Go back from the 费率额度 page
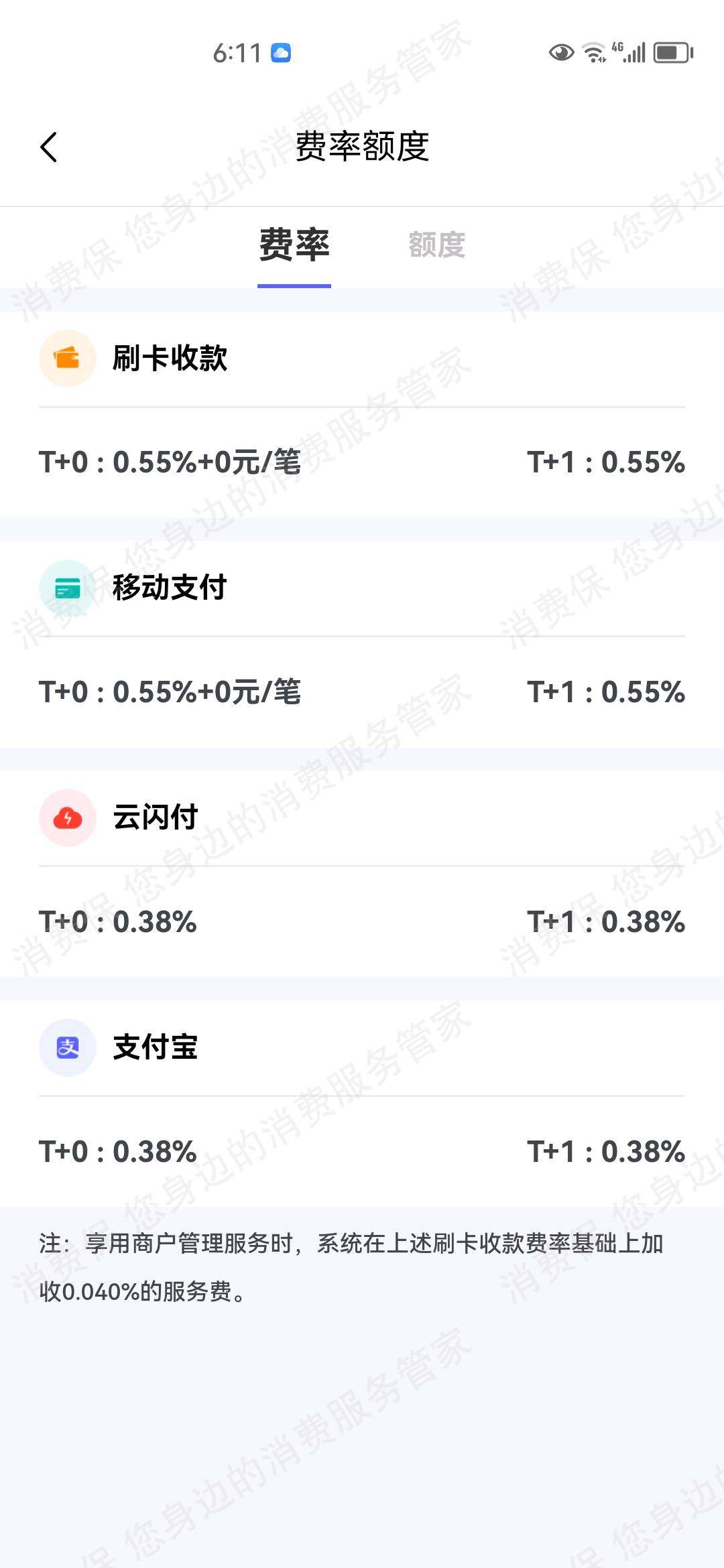 click(x=49, y=147)
